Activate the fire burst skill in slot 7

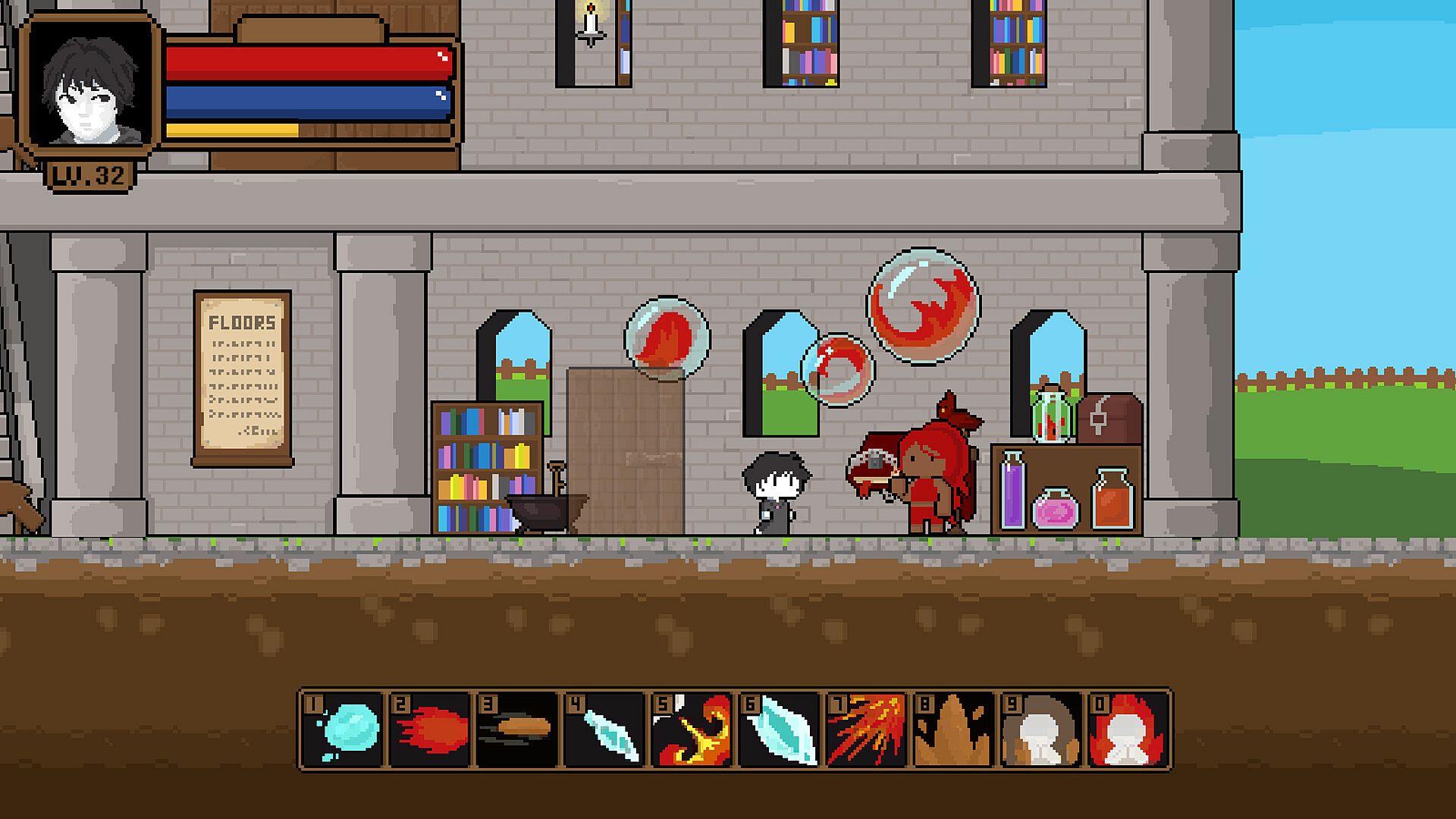click(866, 730)
